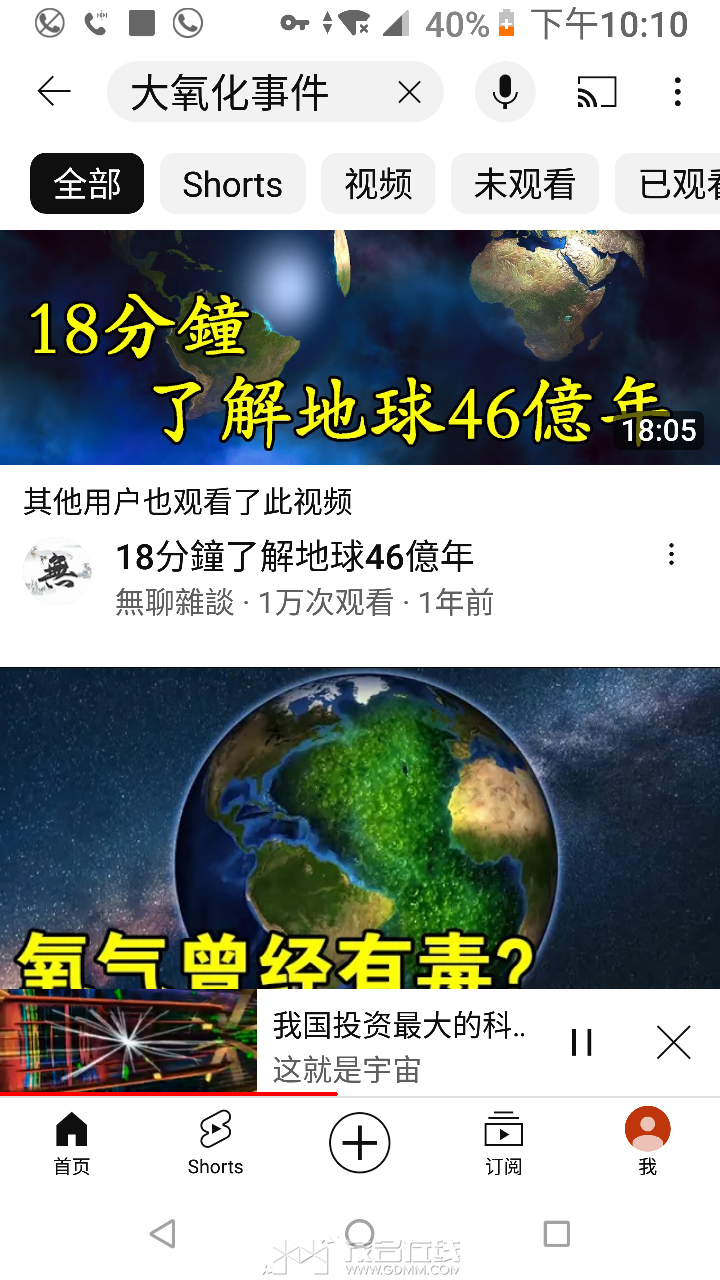The height and width of the screenshot is (1280, 720).
Task: Switch to the 订阅 tab
Action: 503,1144
